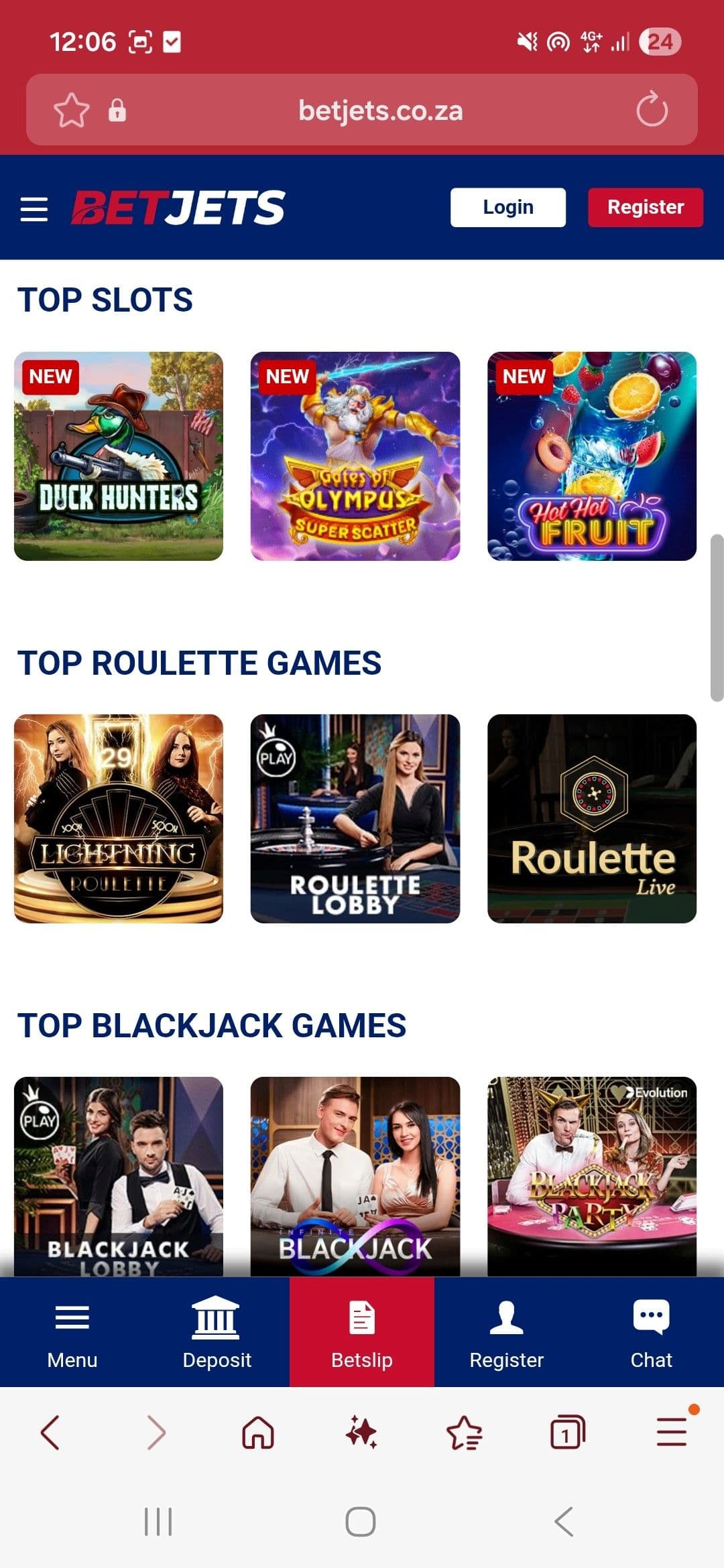This screenshot has width=724, height=1568.
Task: View site security via the padlock icon
Action: (119, 110)
